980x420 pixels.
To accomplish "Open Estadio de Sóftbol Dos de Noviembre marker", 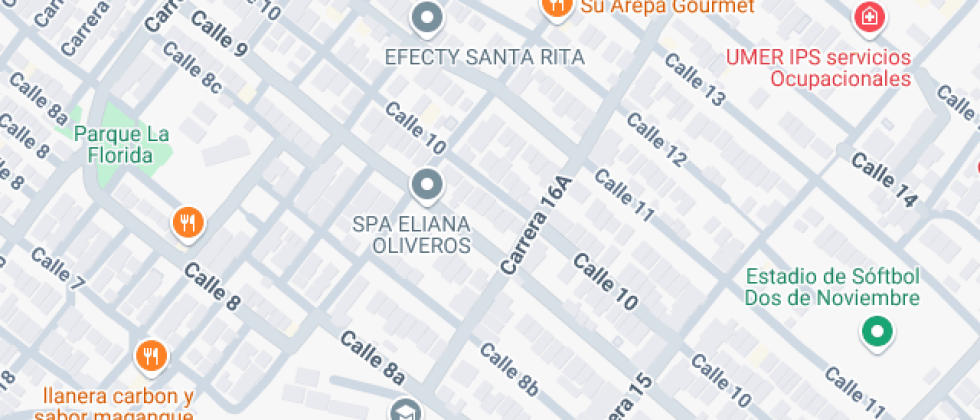I will click(877, 332).
